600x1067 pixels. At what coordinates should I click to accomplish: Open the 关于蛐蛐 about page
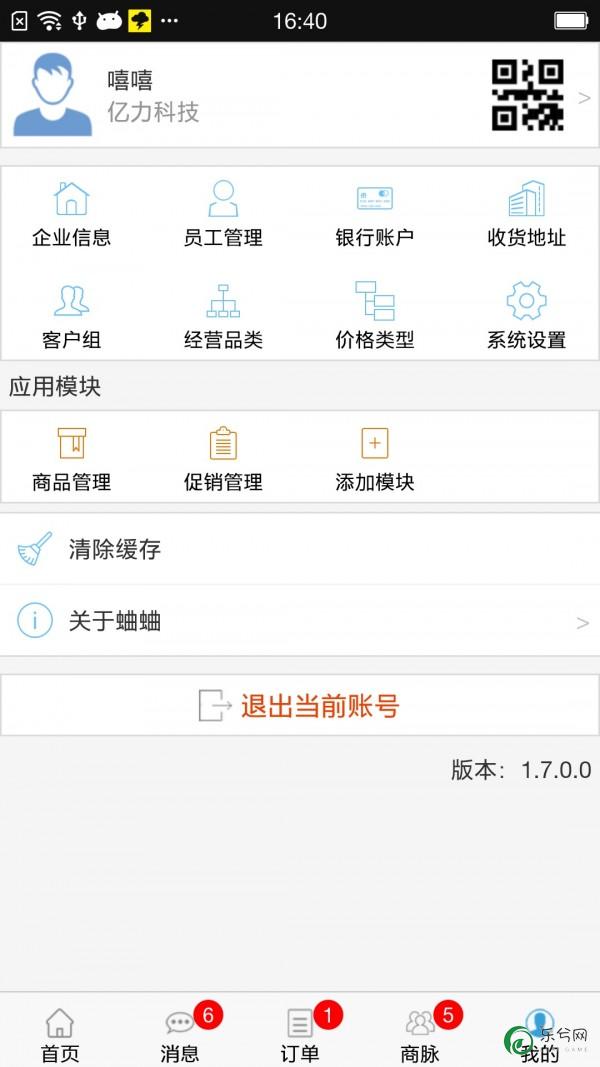point(300,621)
